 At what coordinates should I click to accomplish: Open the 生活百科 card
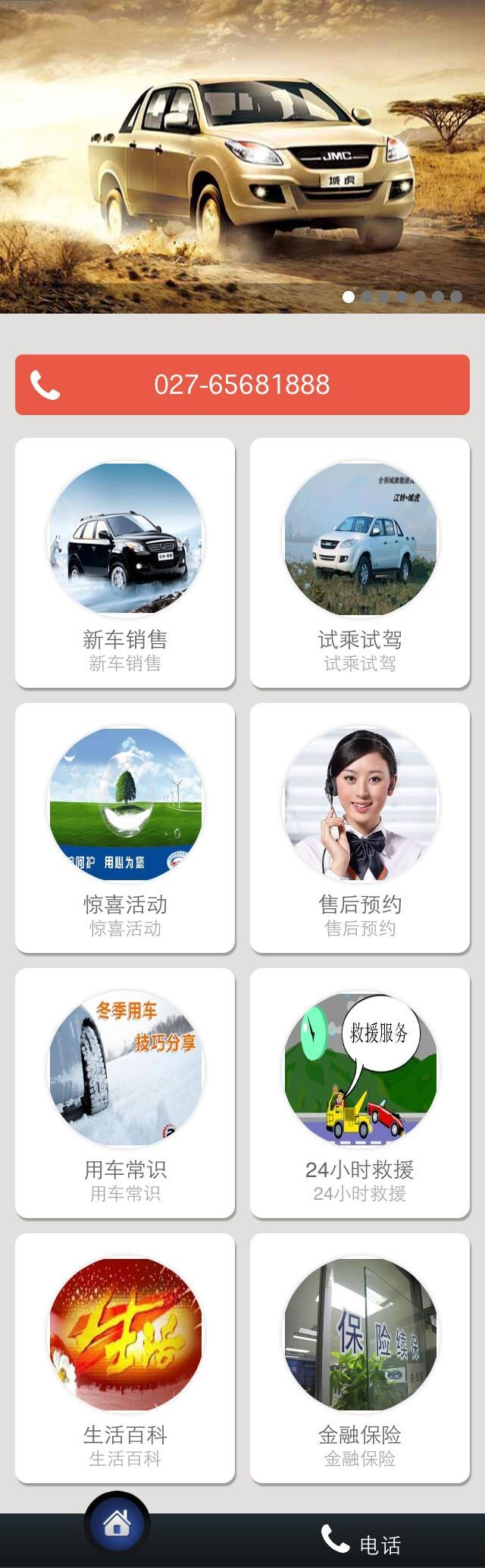pos(125,1358)
